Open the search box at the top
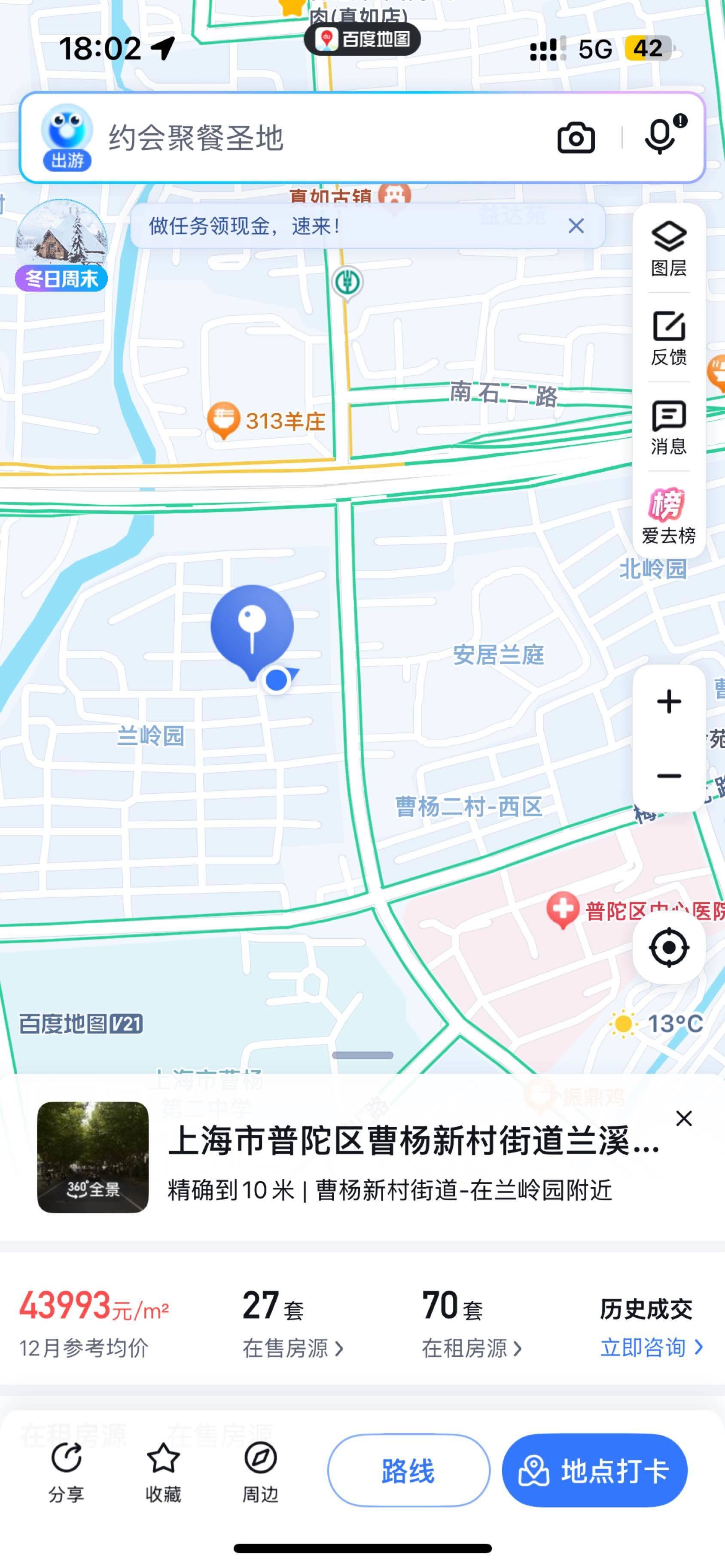The height and width of the screenshot is (1568, 725). [x=317, y=137]
